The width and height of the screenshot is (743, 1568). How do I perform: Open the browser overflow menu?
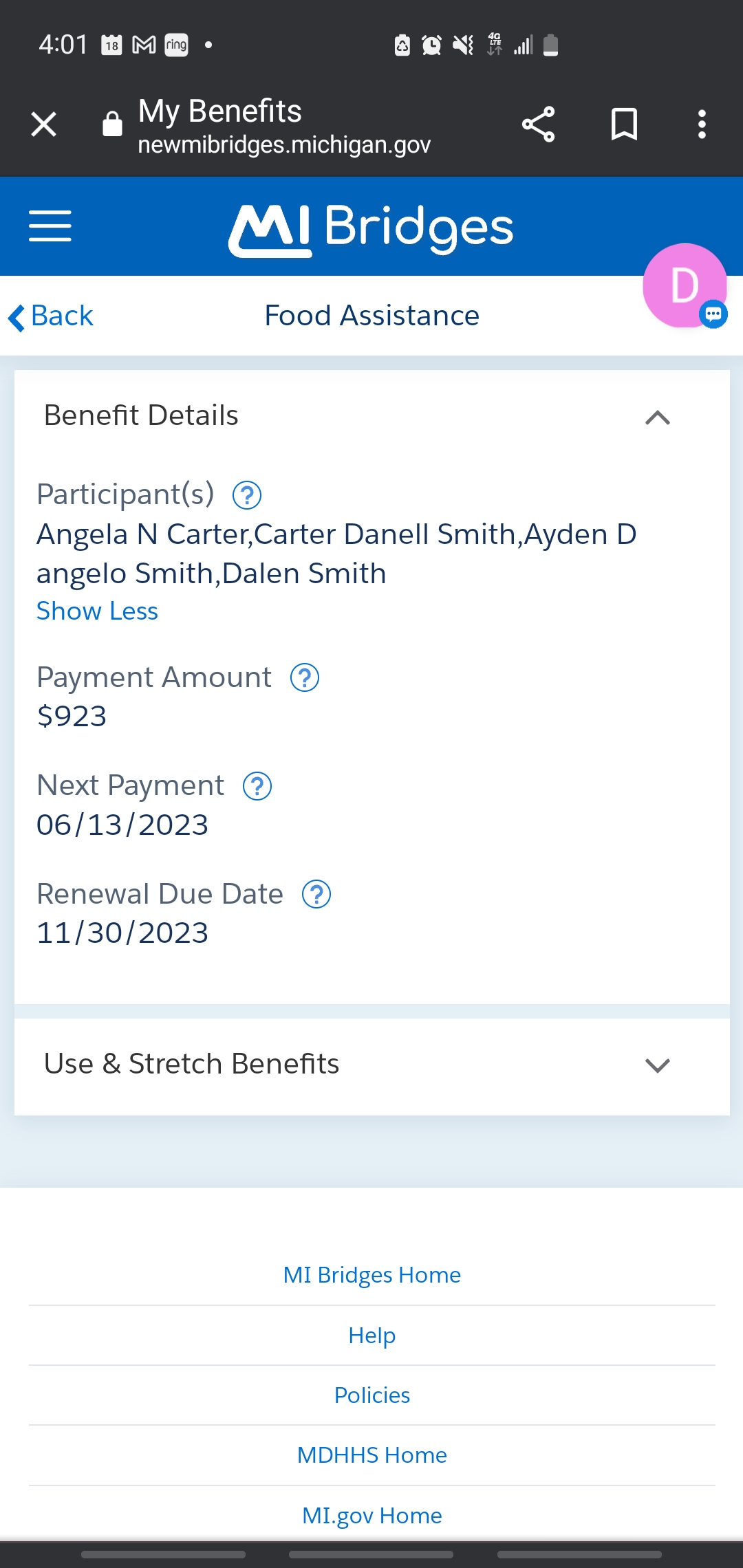[x=702, y=124]
